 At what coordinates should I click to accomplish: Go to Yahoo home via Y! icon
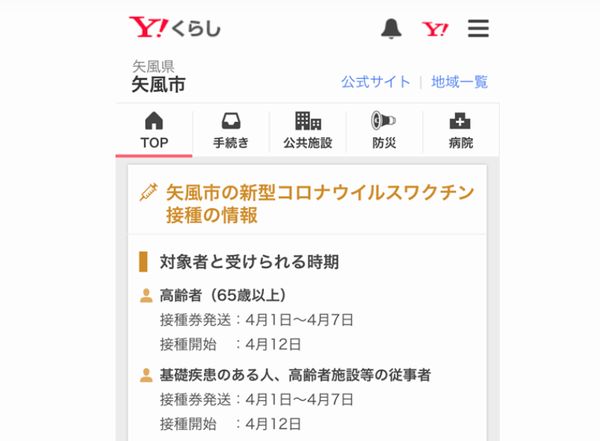click(x=435, y=29)
